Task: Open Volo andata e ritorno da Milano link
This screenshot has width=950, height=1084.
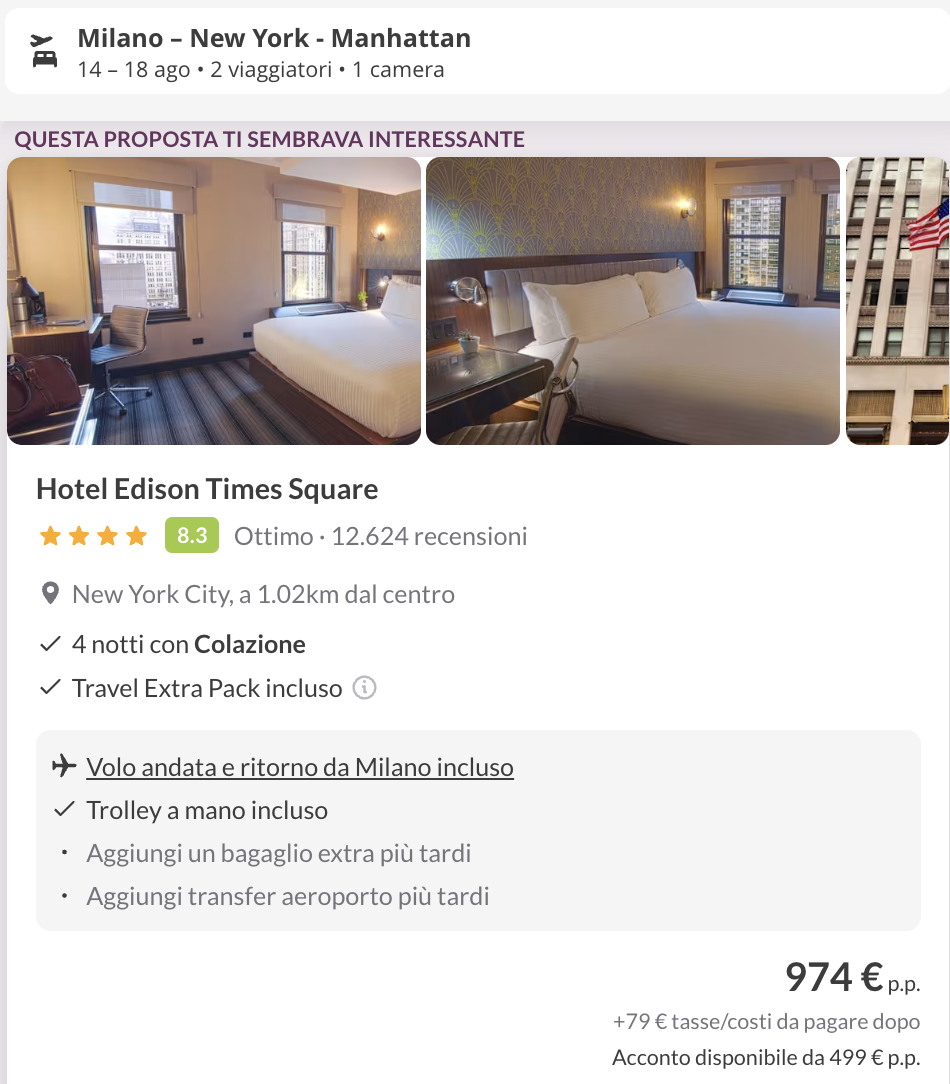Action: click(x=300, y=767)
